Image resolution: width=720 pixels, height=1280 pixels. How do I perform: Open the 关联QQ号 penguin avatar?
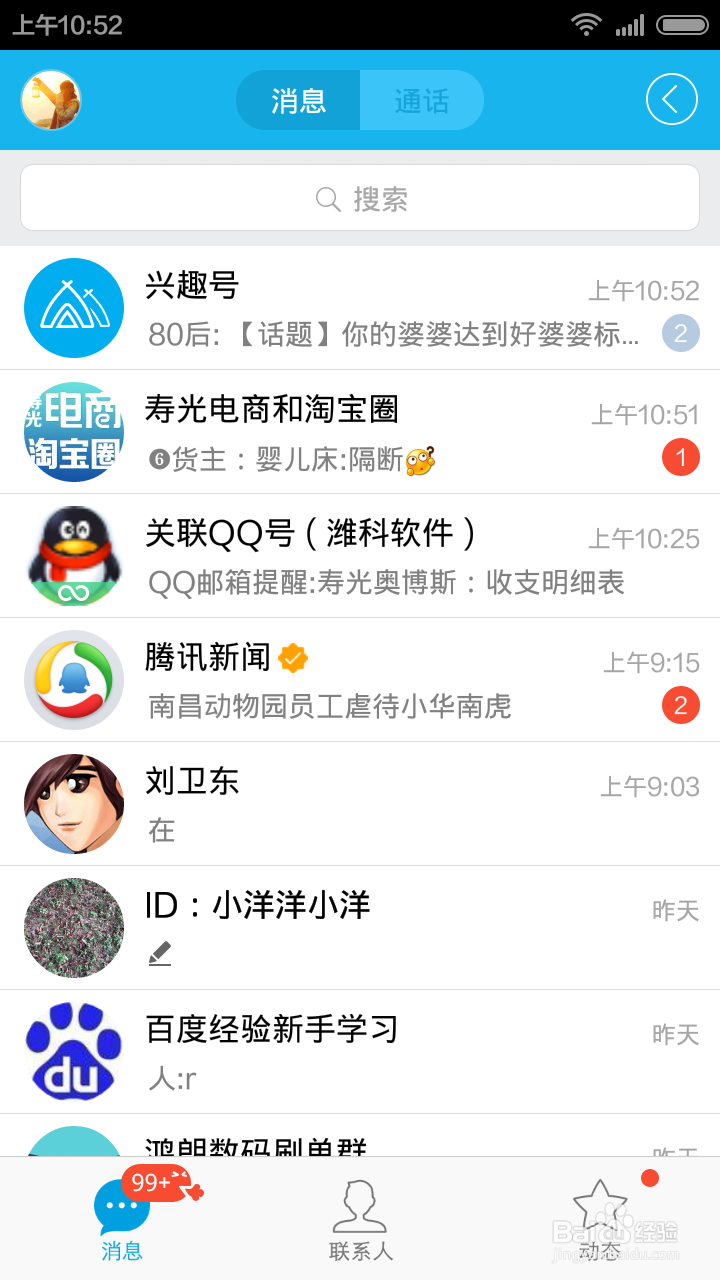[x=73, y=556]
